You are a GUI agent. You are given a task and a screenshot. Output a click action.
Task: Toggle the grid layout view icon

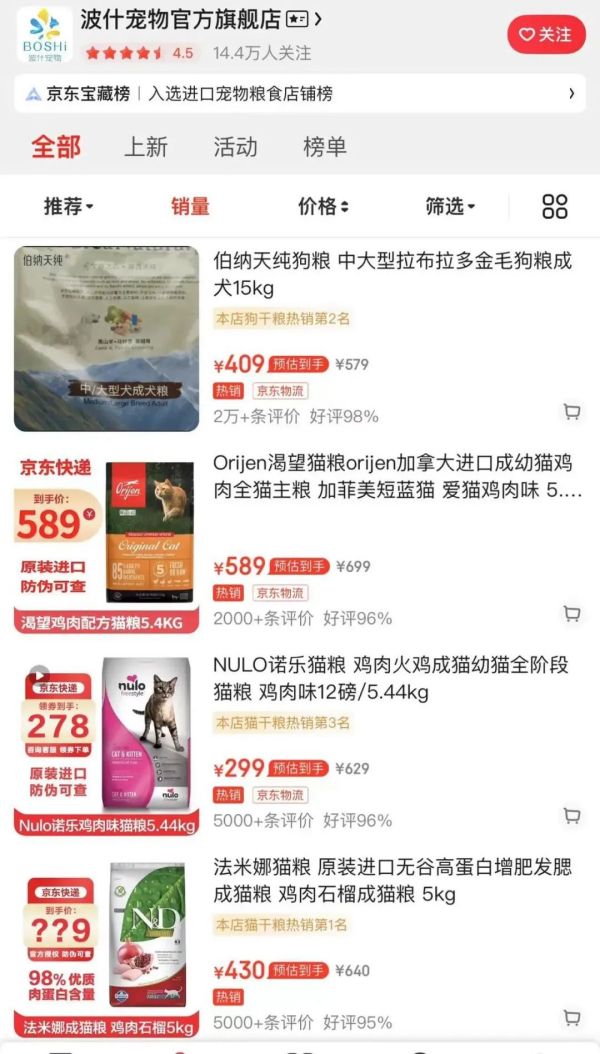[554, 207]
